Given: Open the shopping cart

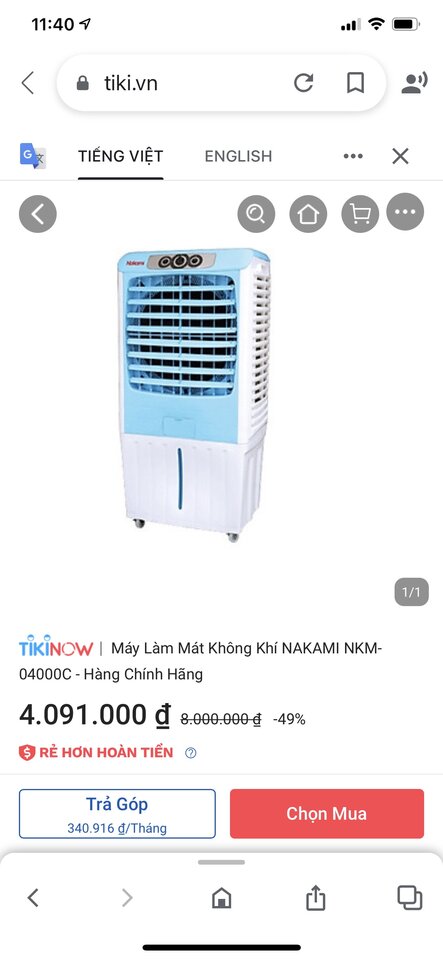Looking at the screenshot, I should tap(360, 214).
